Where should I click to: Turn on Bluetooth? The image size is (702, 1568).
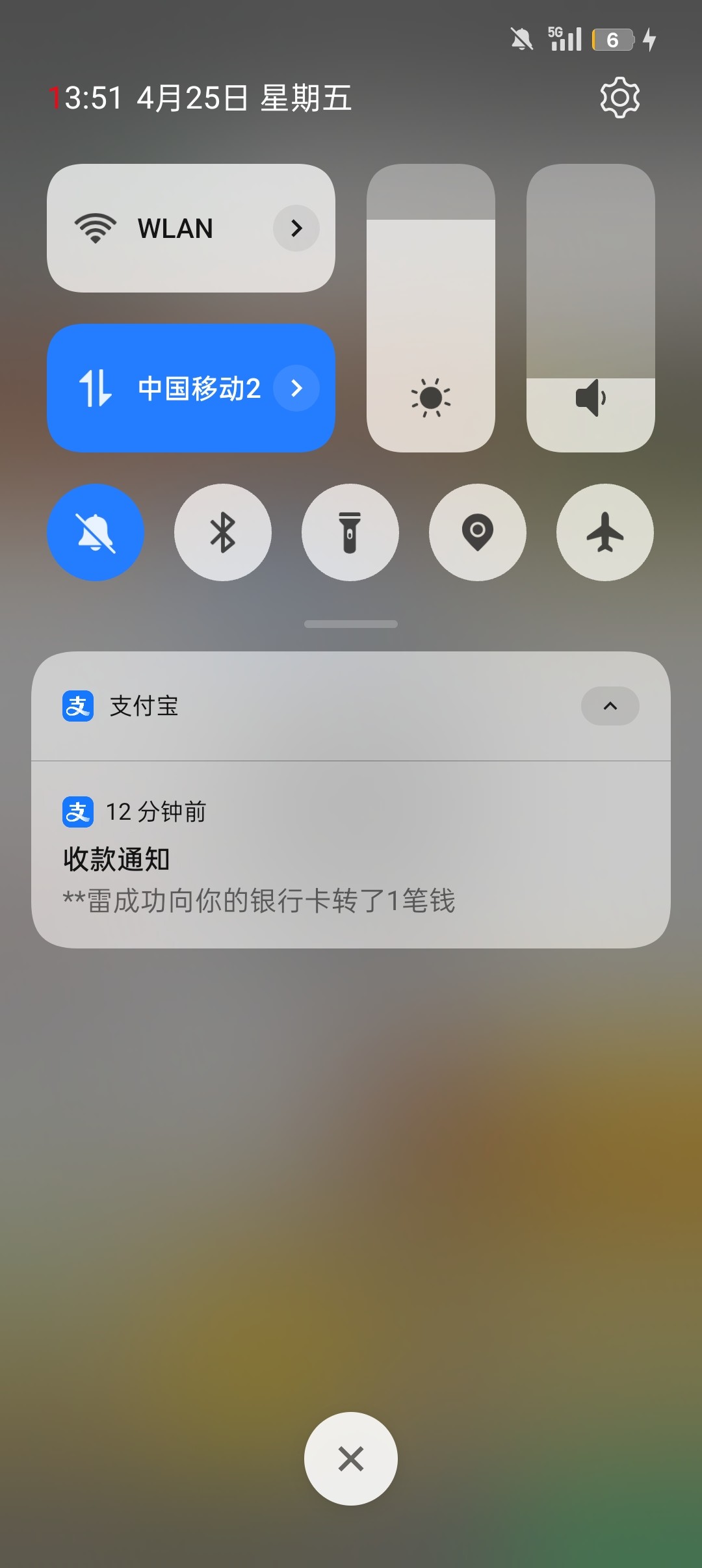coord(223,532)
